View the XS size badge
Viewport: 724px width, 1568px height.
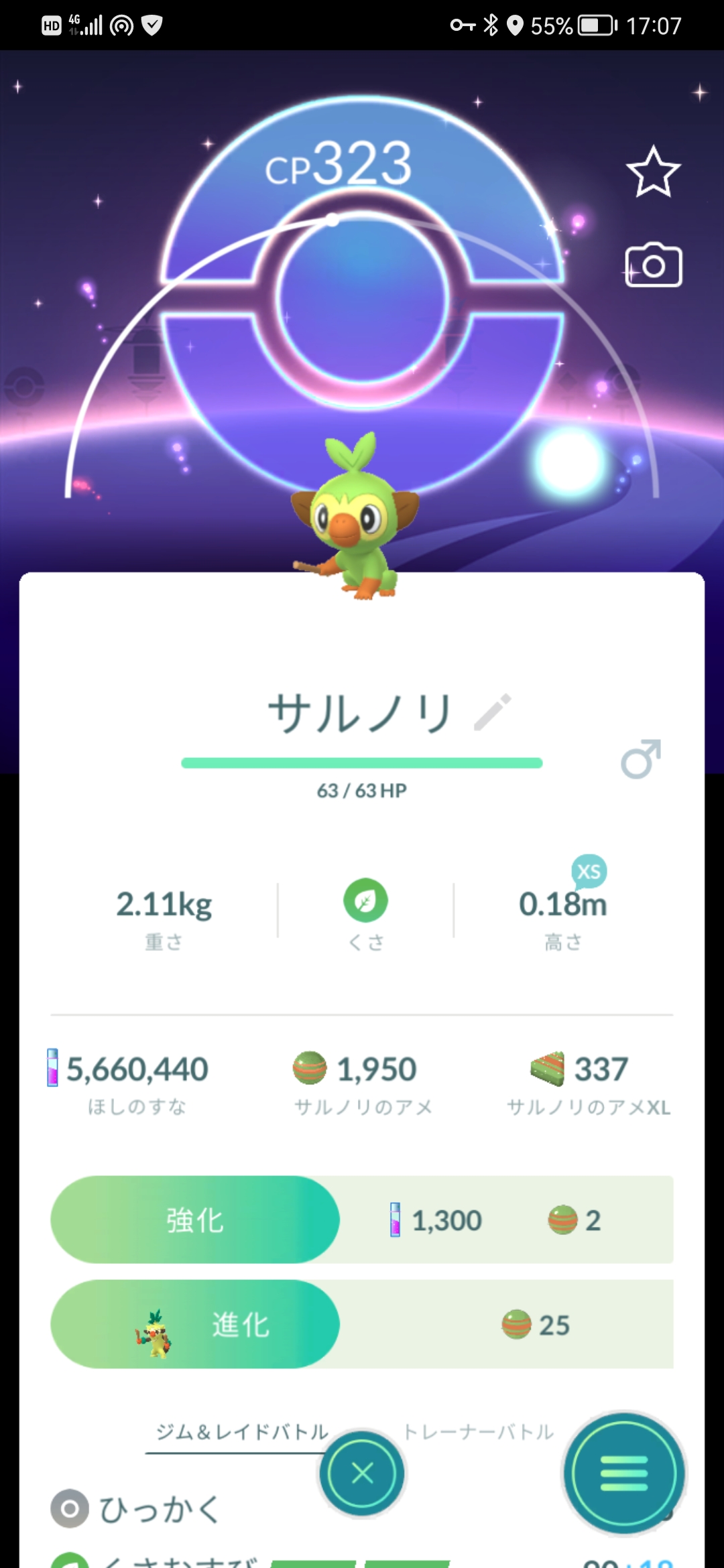[x=589, y=871]
